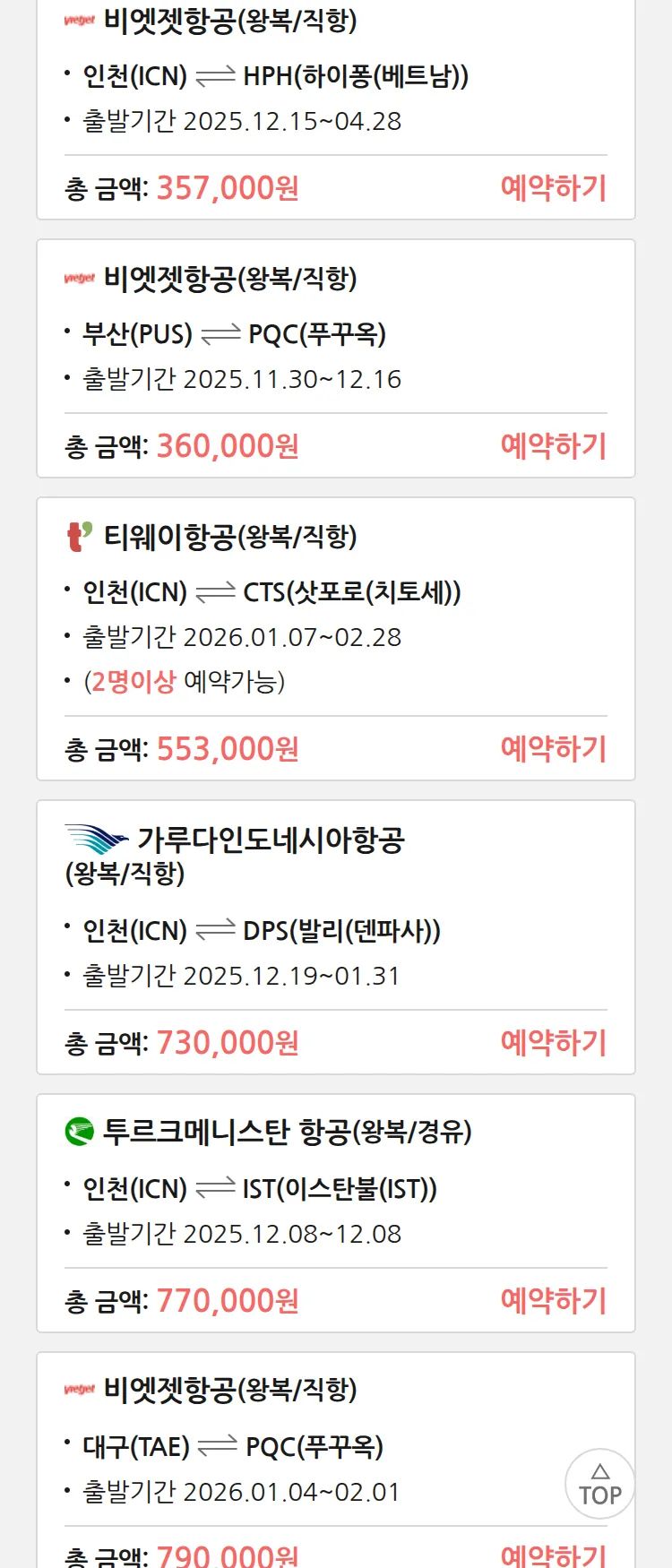Reserve the 770,000원 Istanbul flight
Image resolution: width=672 pixels, height=1568 pixels.
coord(553,1301)
